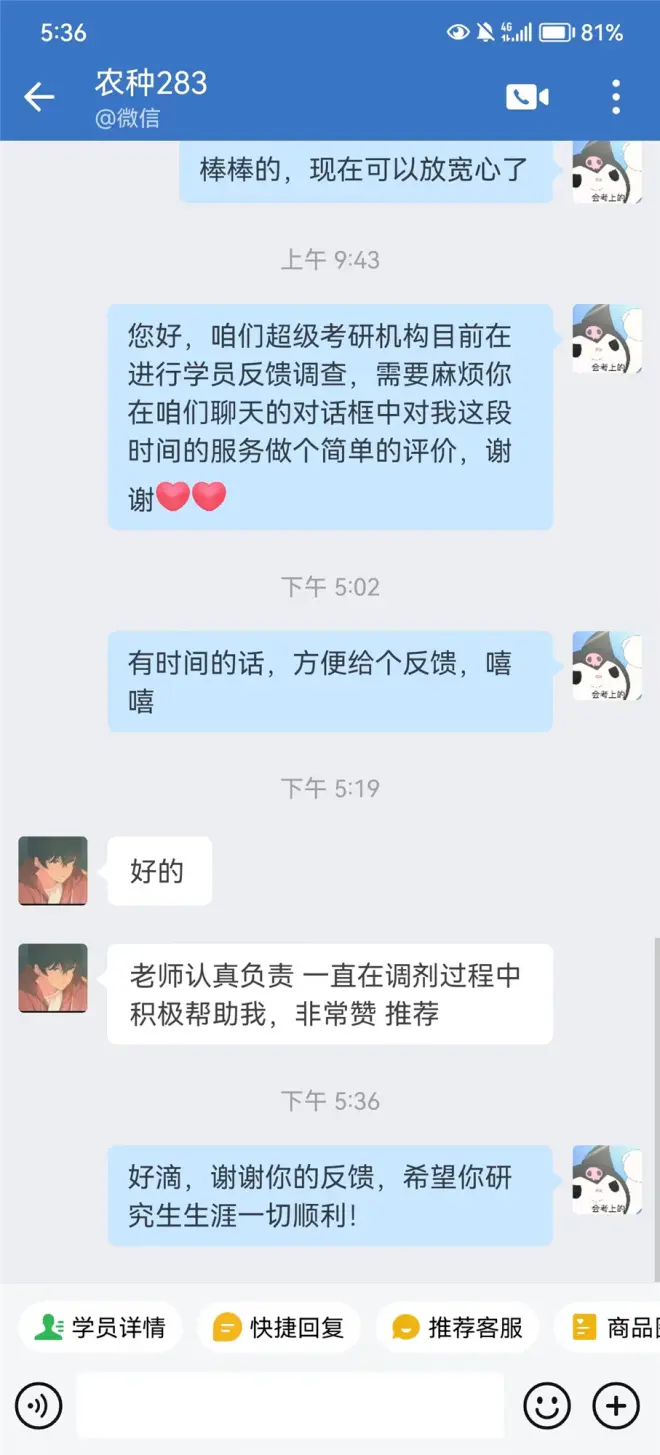Open 学员详情 student details

point(100,1327)
